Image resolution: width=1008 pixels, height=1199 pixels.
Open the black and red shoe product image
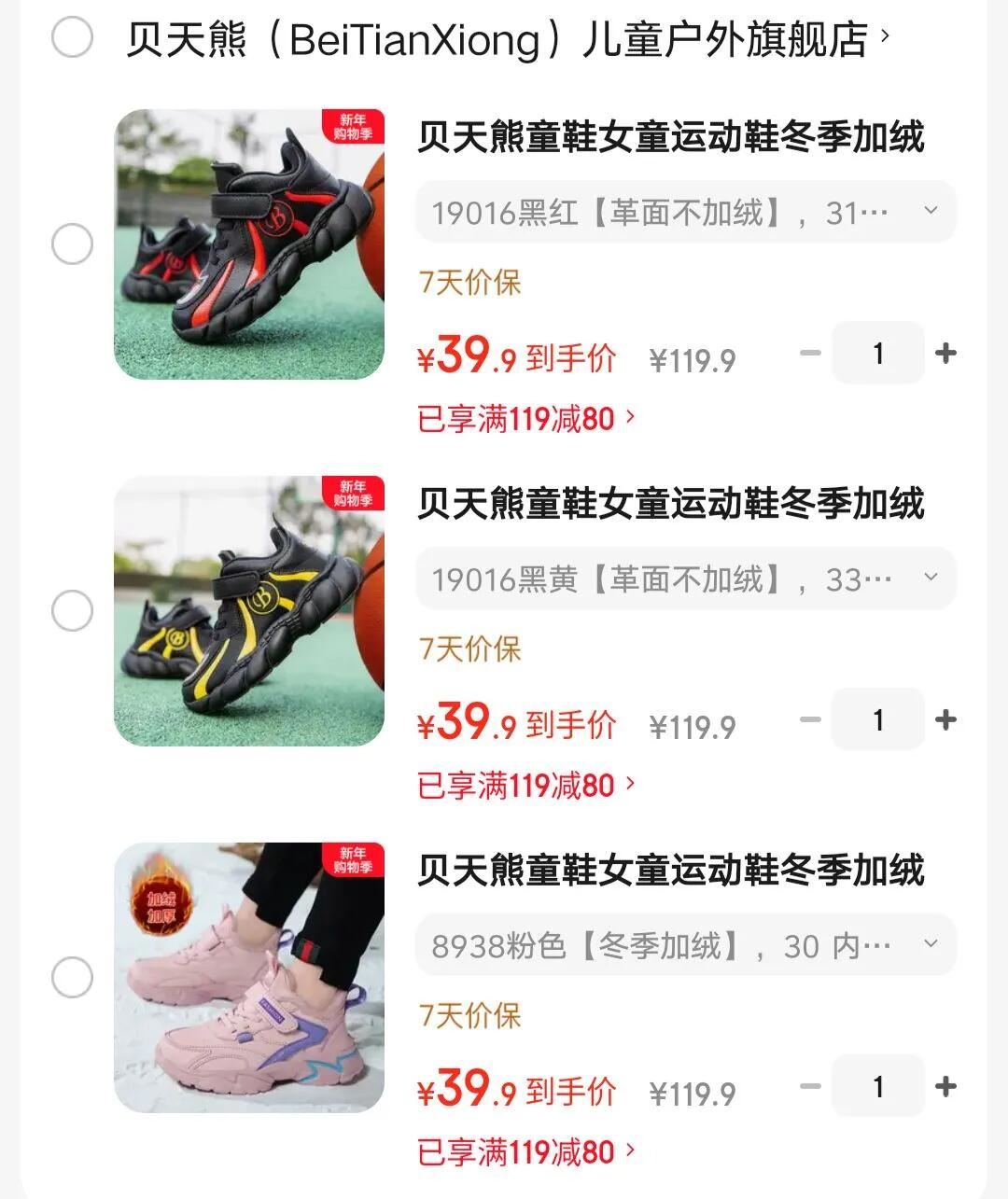point(249,244)
